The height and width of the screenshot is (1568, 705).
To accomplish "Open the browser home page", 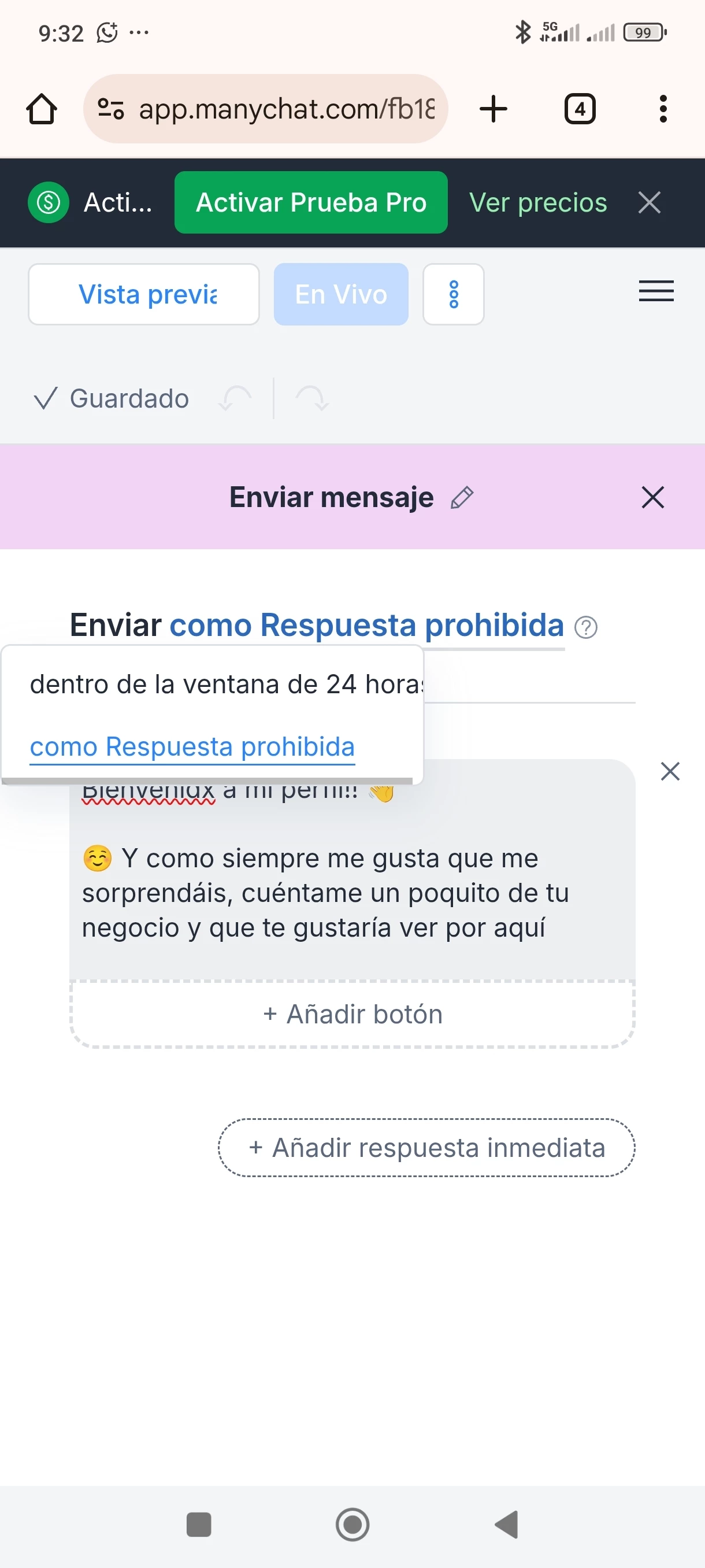I will (42, 110).
